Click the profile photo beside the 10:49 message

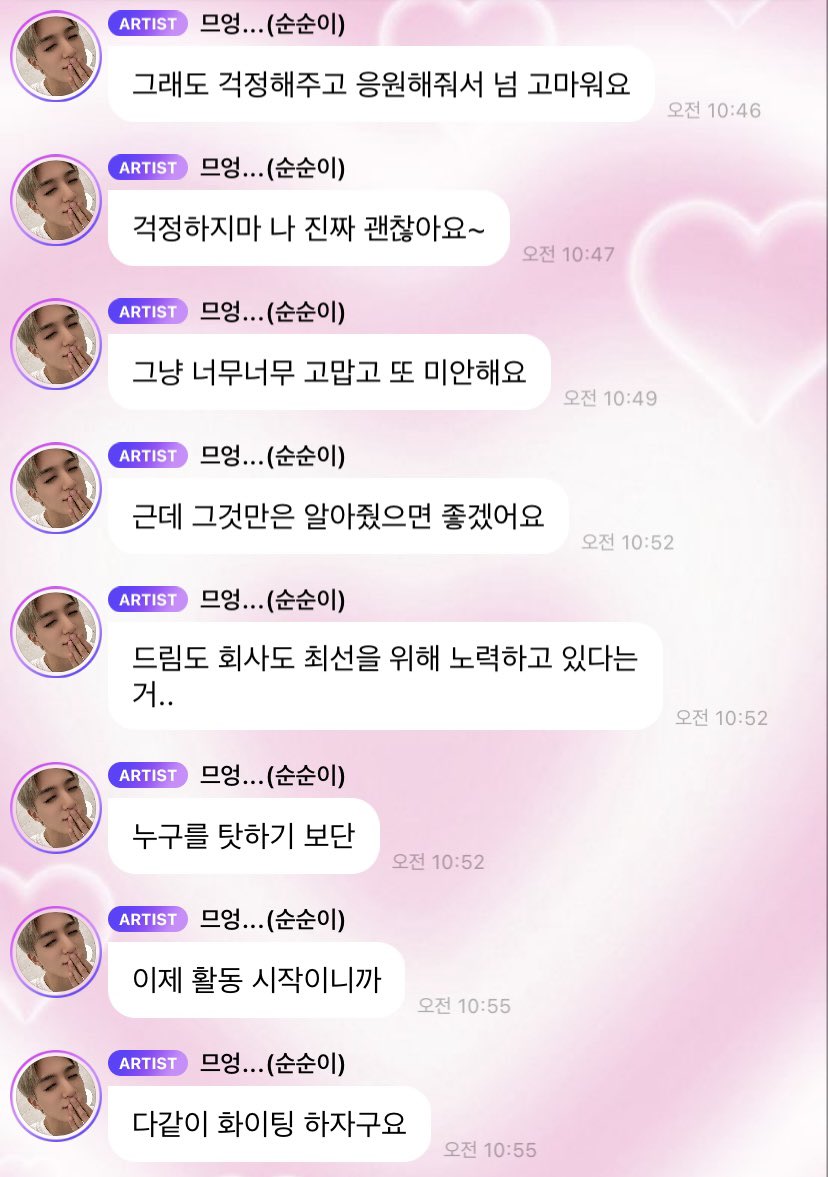point(56,344)
